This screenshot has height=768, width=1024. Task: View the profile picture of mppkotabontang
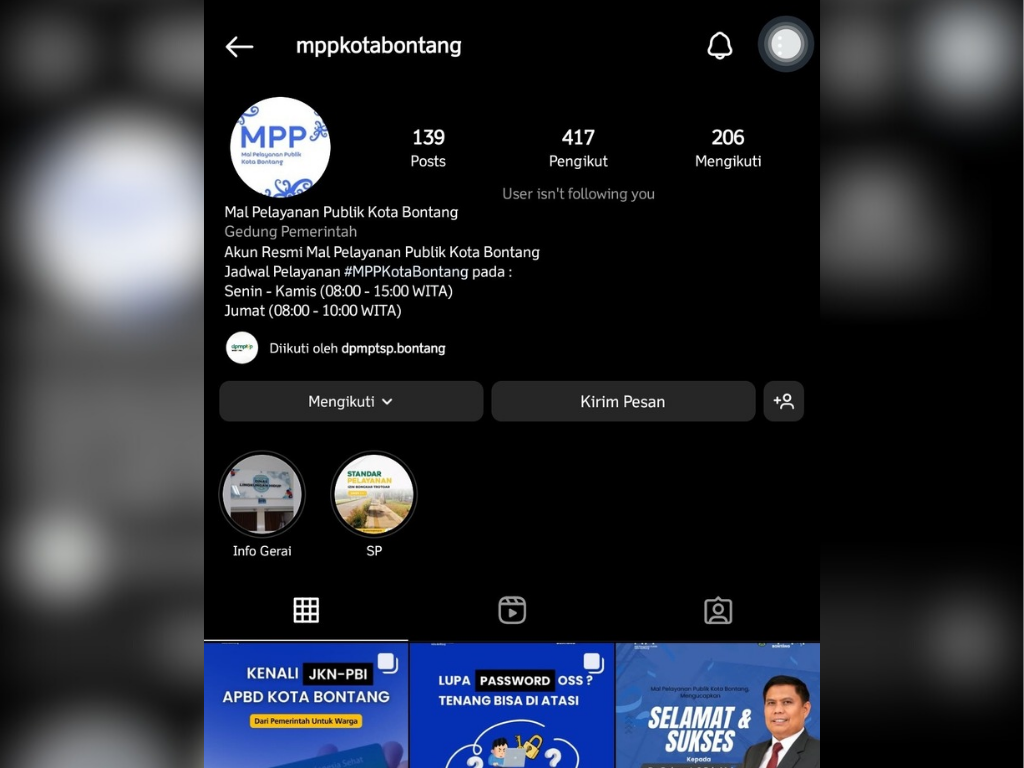click(280, 147)
